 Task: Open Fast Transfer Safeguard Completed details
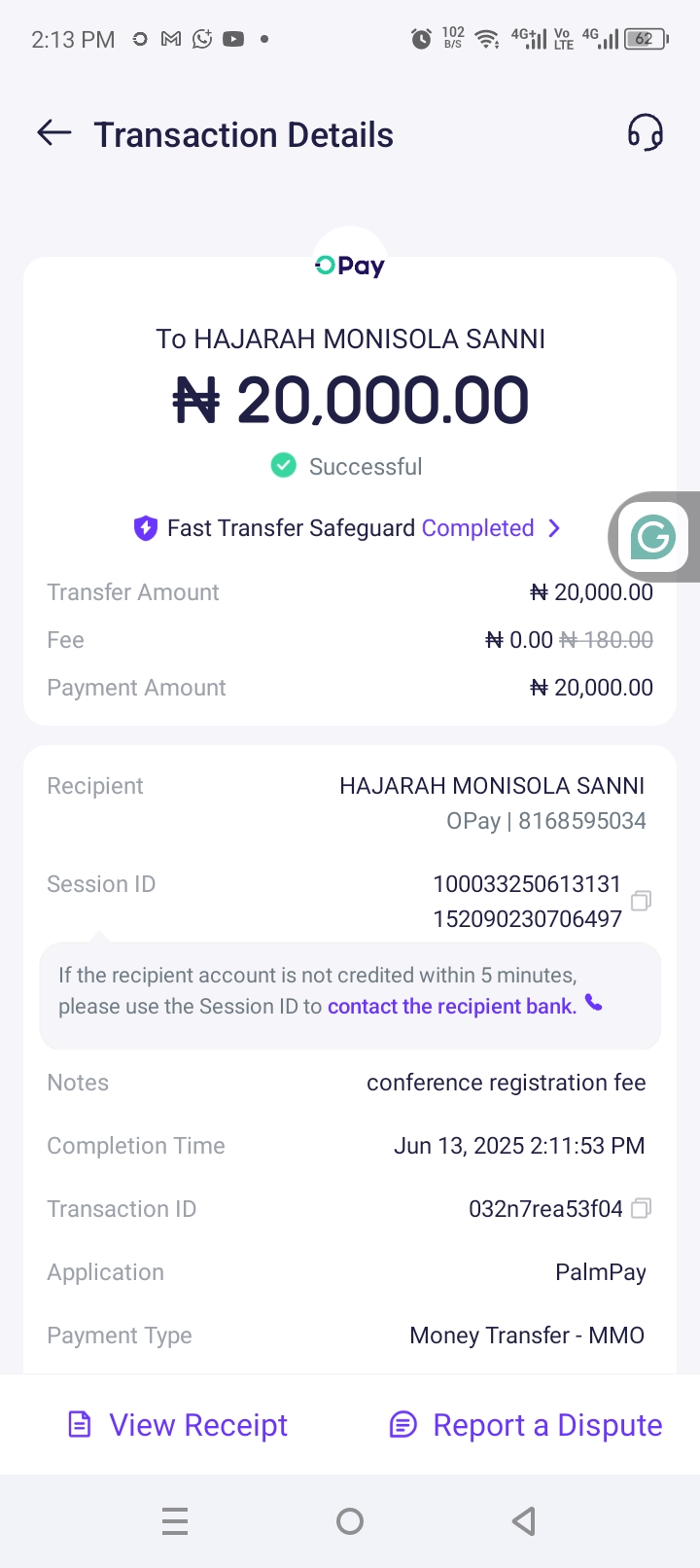click(347, 528)
